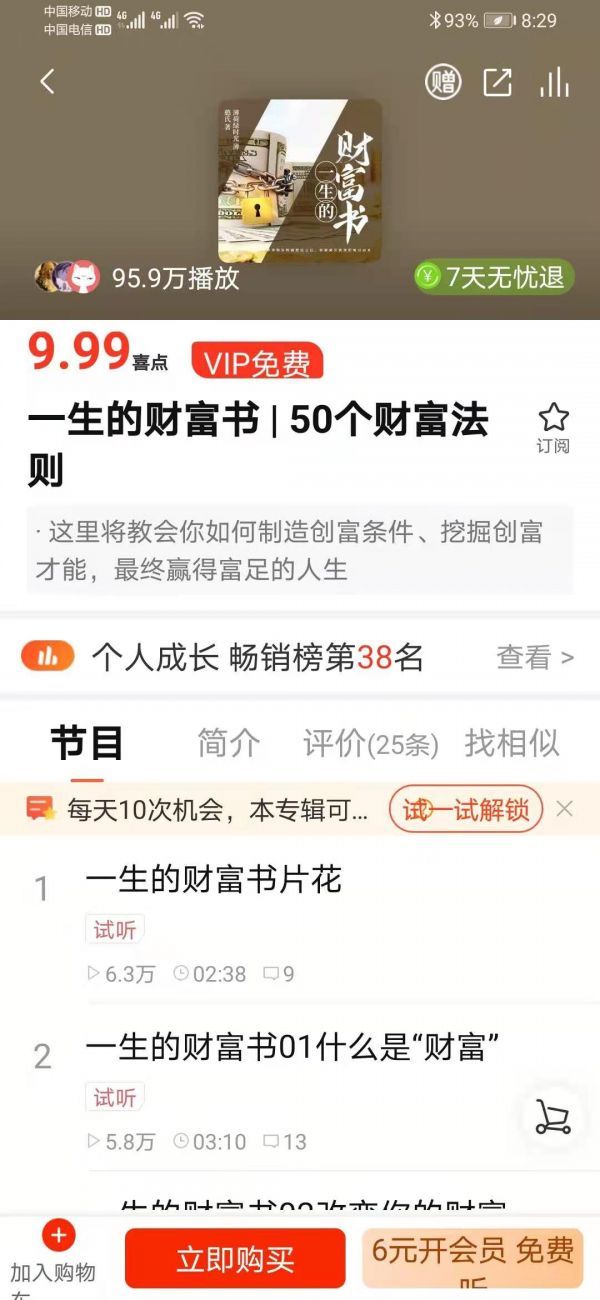Open the bar-chart playing icon
The width and height of the screenshot is (600, 1300).
(554, 82)
